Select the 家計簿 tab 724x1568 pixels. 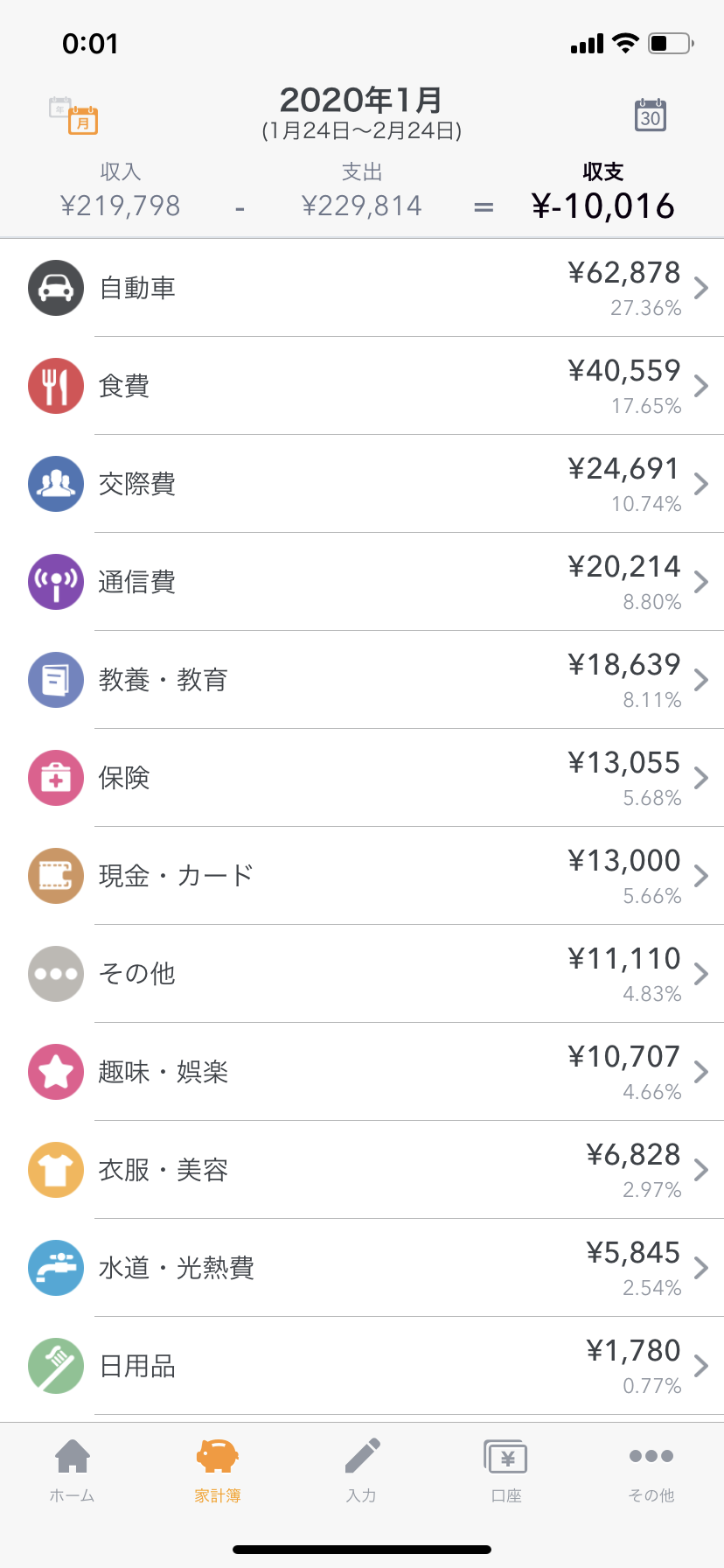tap(217, 1470)
